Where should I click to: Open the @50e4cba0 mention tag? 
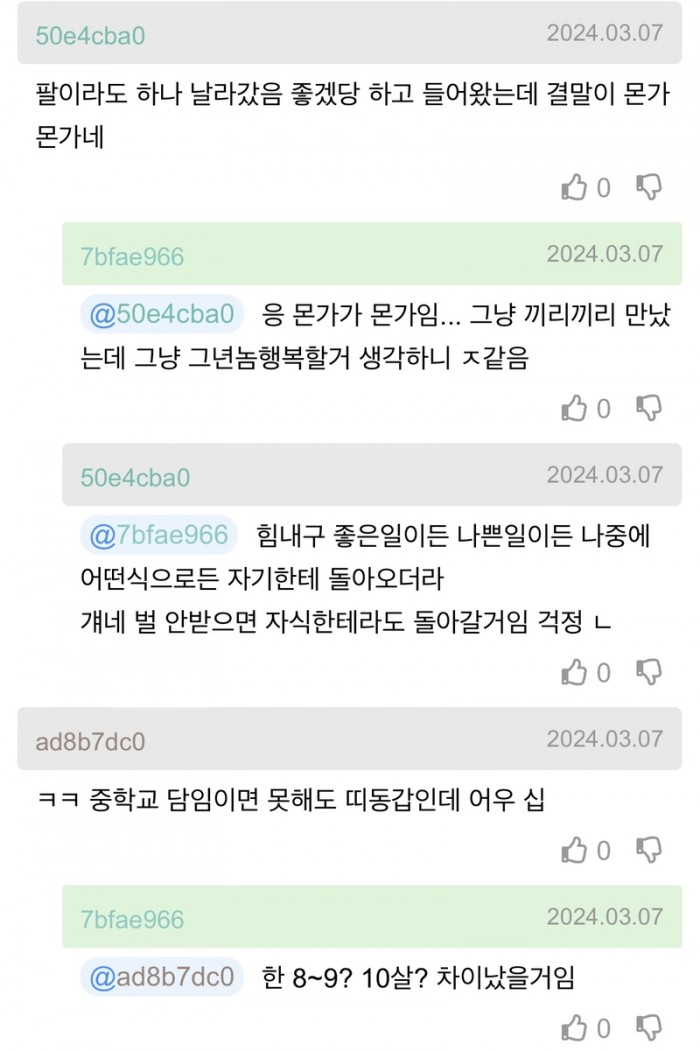pyautogui.click(x=162, y=314)
